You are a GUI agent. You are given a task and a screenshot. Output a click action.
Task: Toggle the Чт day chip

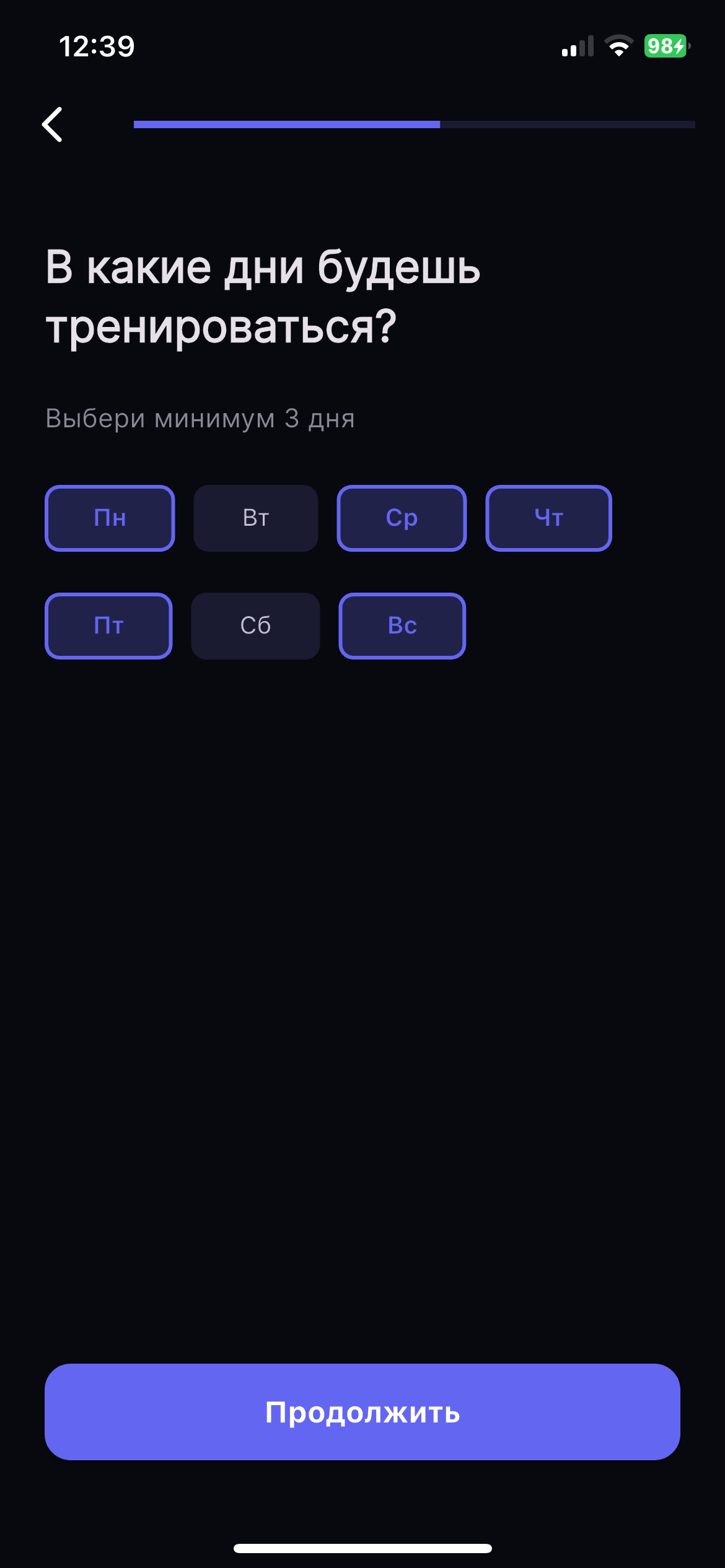[548, 518]
